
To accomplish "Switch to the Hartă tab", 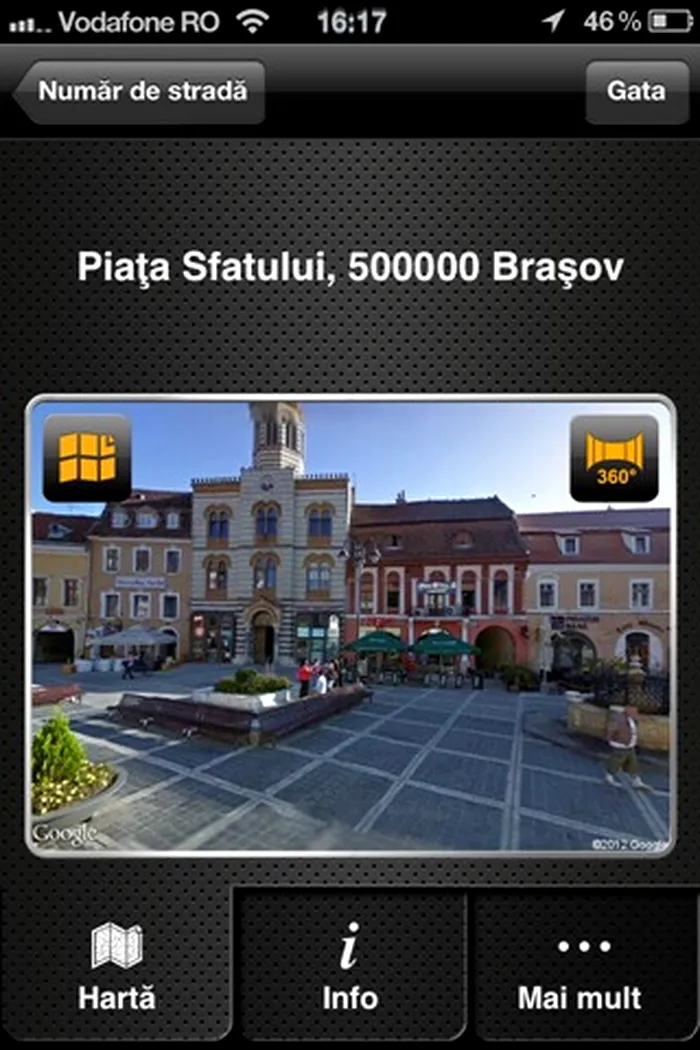I will click(x=117, y=966).
